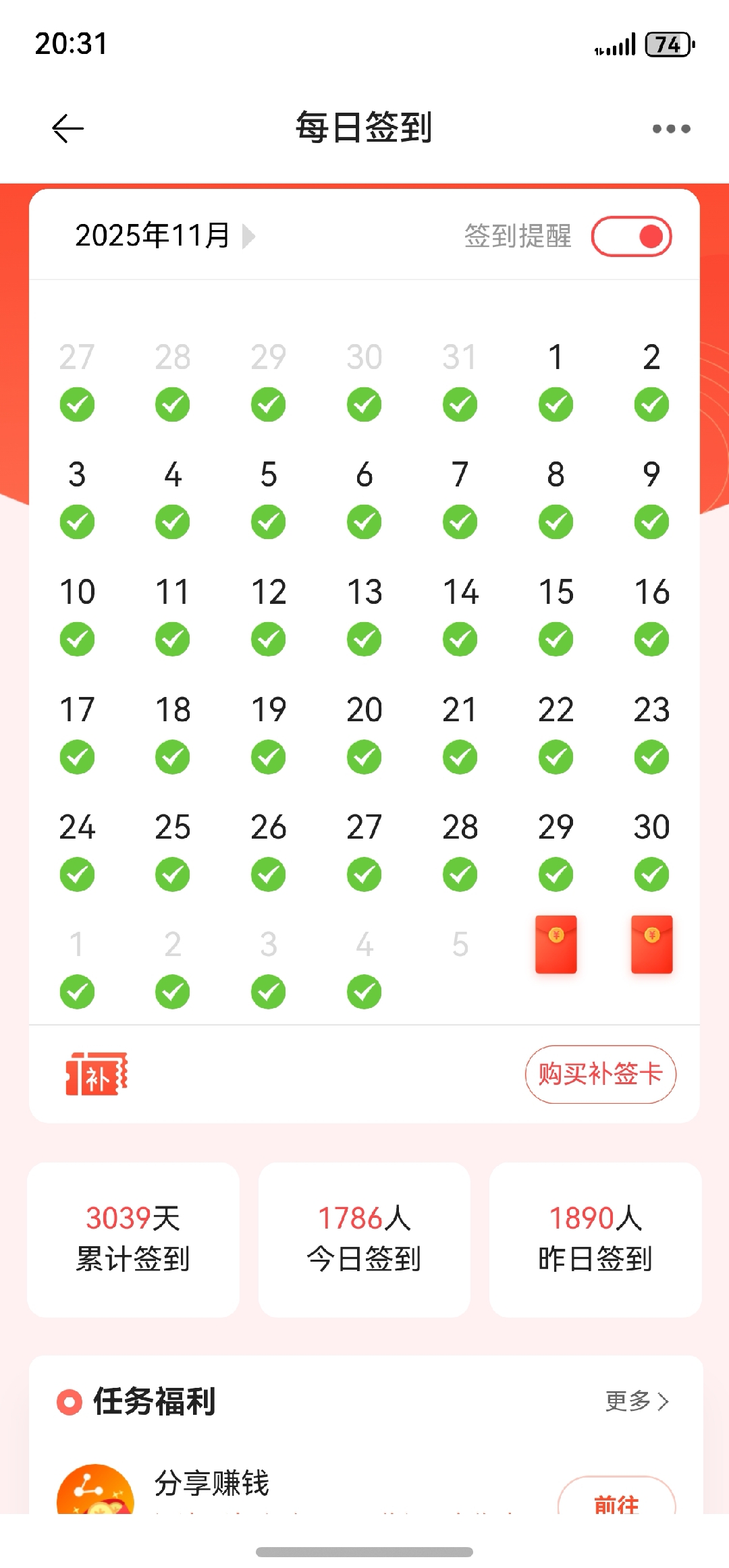Open 更多 in the 任务福利 section
This screenshot has width=729, height=1568.
point(637,1401)
